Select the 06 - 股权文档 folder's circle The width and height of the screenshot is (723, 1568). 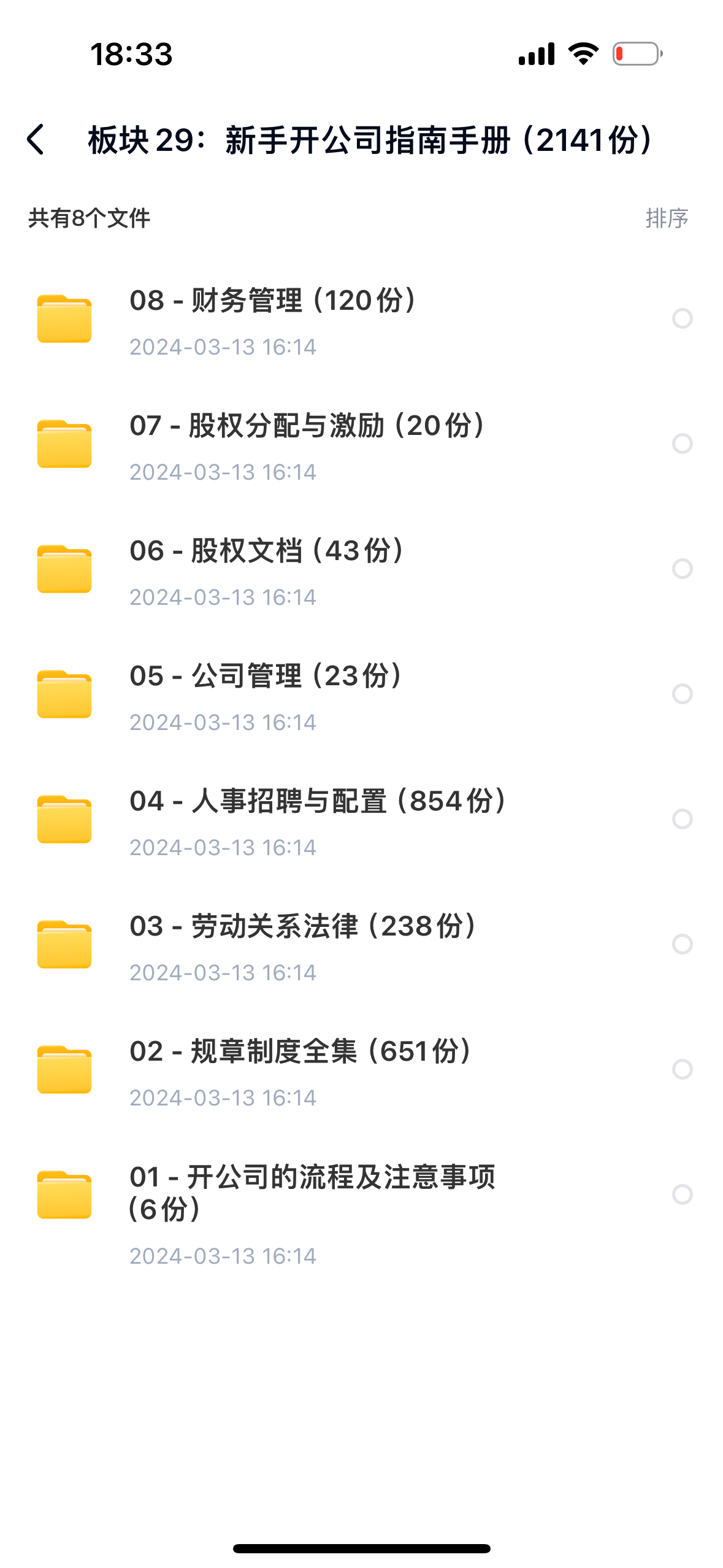[682, 569]
